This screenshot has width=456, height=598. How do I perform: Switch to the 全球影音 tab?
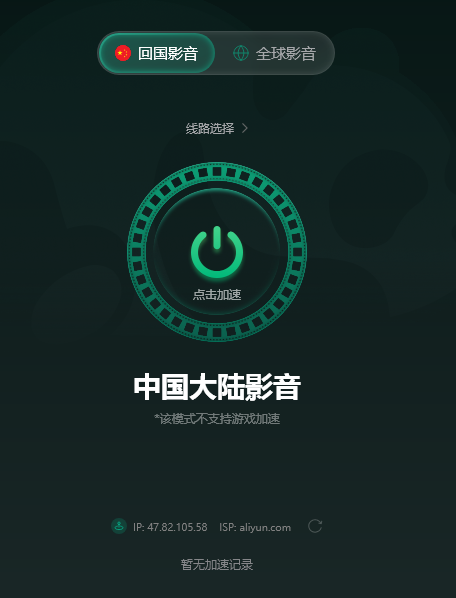275,53
